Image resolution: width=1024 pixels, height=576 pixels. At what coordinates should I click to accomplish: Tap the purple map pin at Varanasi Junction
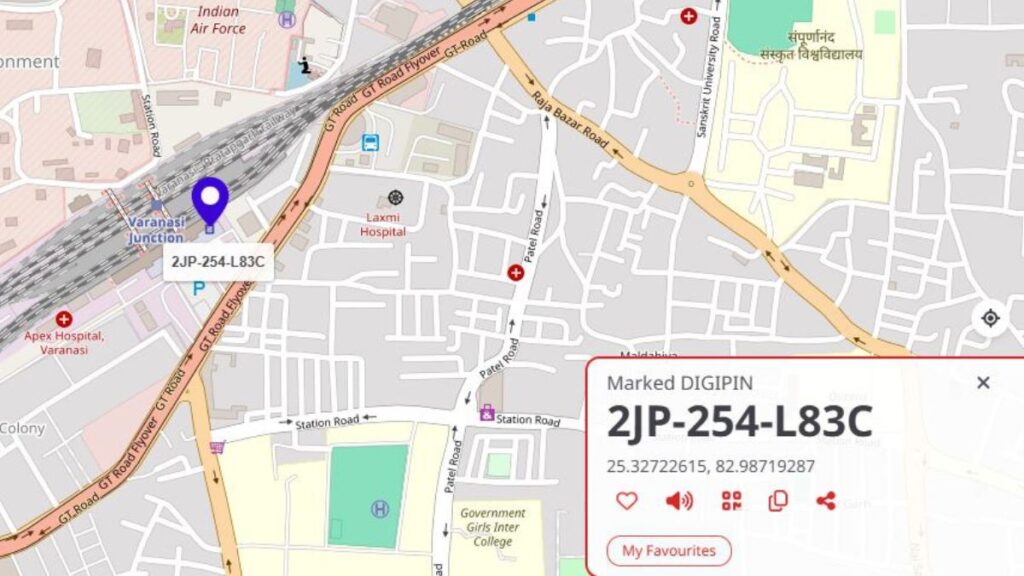[x=210, y=200]
